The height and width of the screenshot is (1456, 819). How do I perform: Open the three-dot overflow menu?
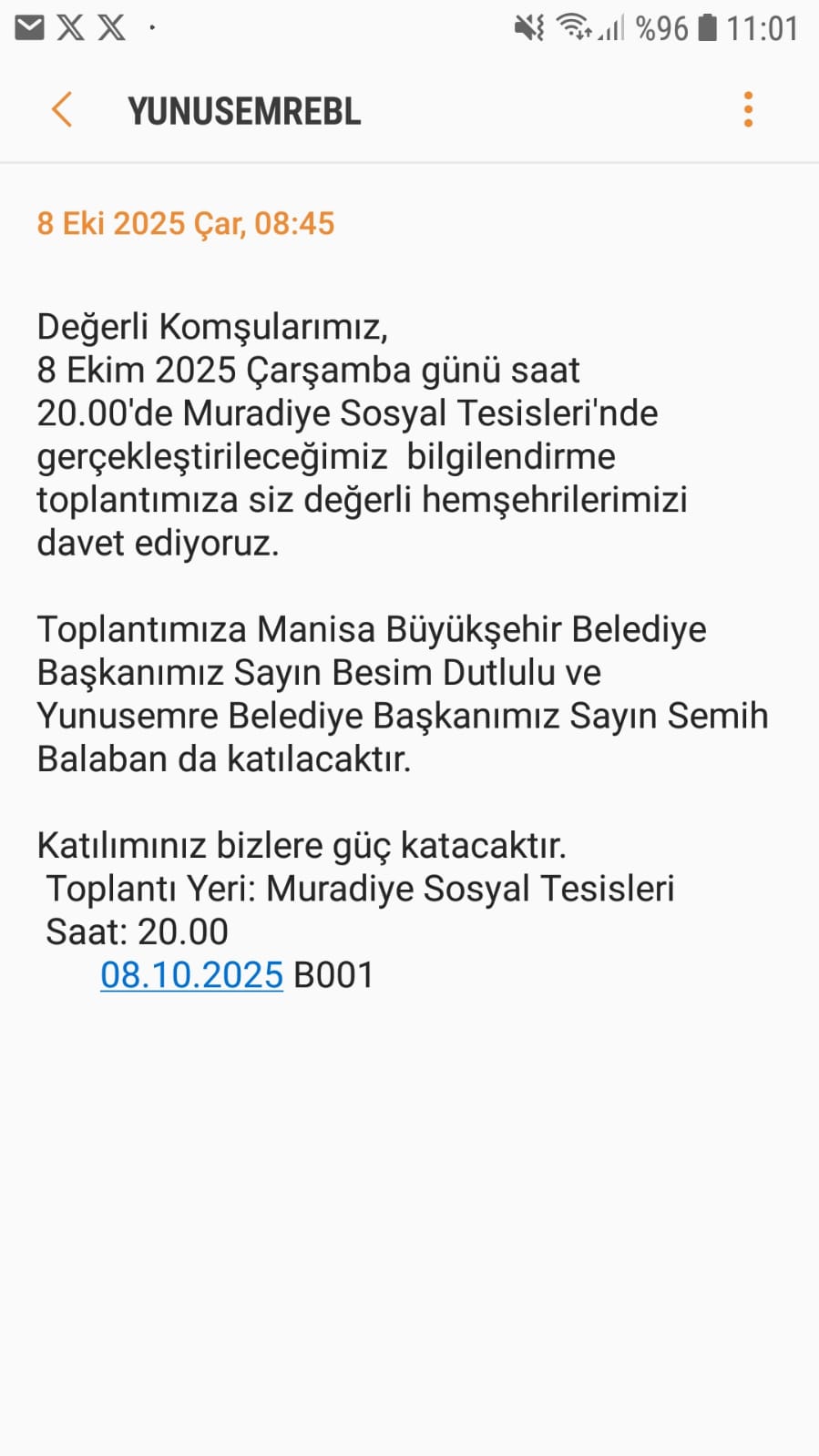tap(748, 110)
